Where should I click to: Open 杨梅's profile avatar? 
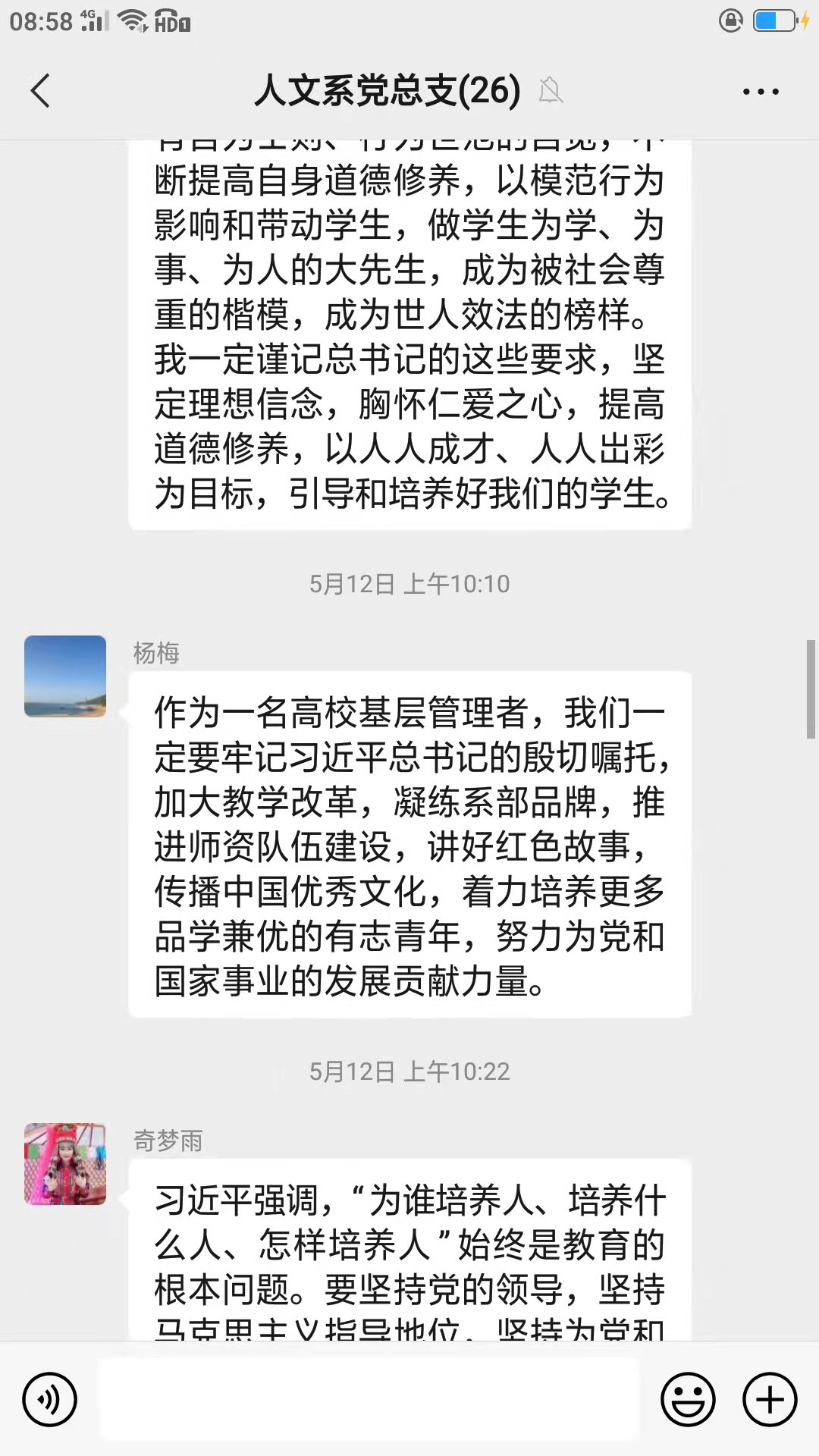point(65,676)
